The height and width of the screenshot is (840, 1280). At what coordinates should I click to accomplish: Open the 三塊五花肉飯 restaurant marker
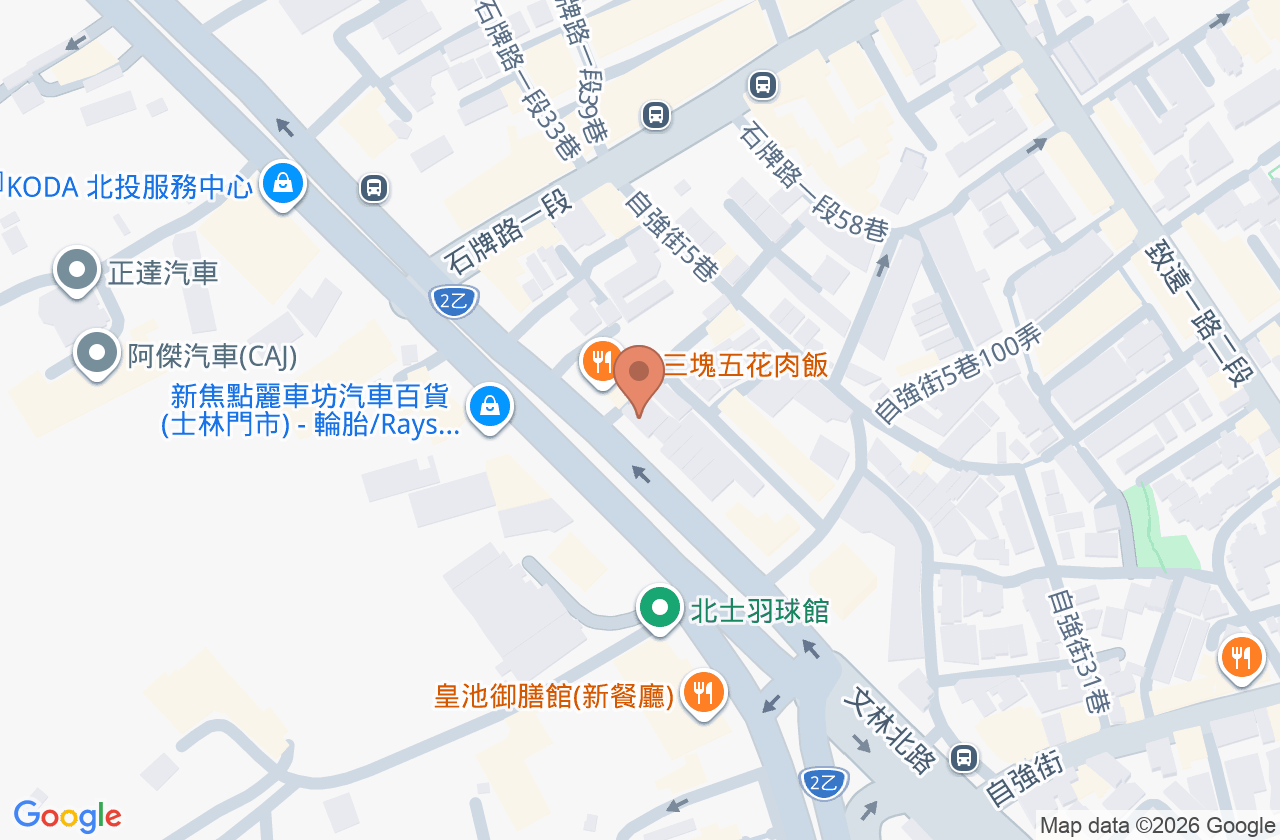(x=602, y=363)
